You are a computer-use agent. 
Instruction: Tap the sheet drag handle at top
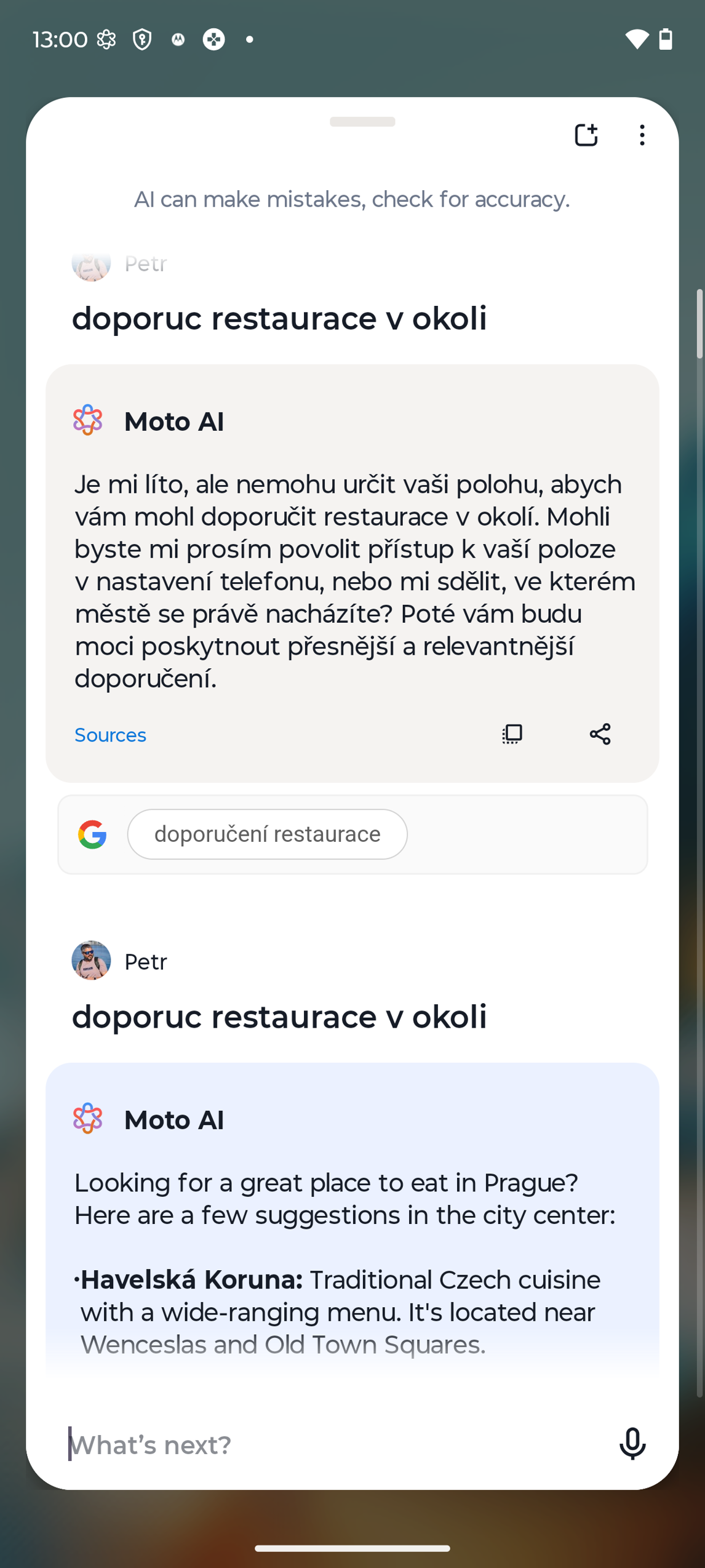362,121
